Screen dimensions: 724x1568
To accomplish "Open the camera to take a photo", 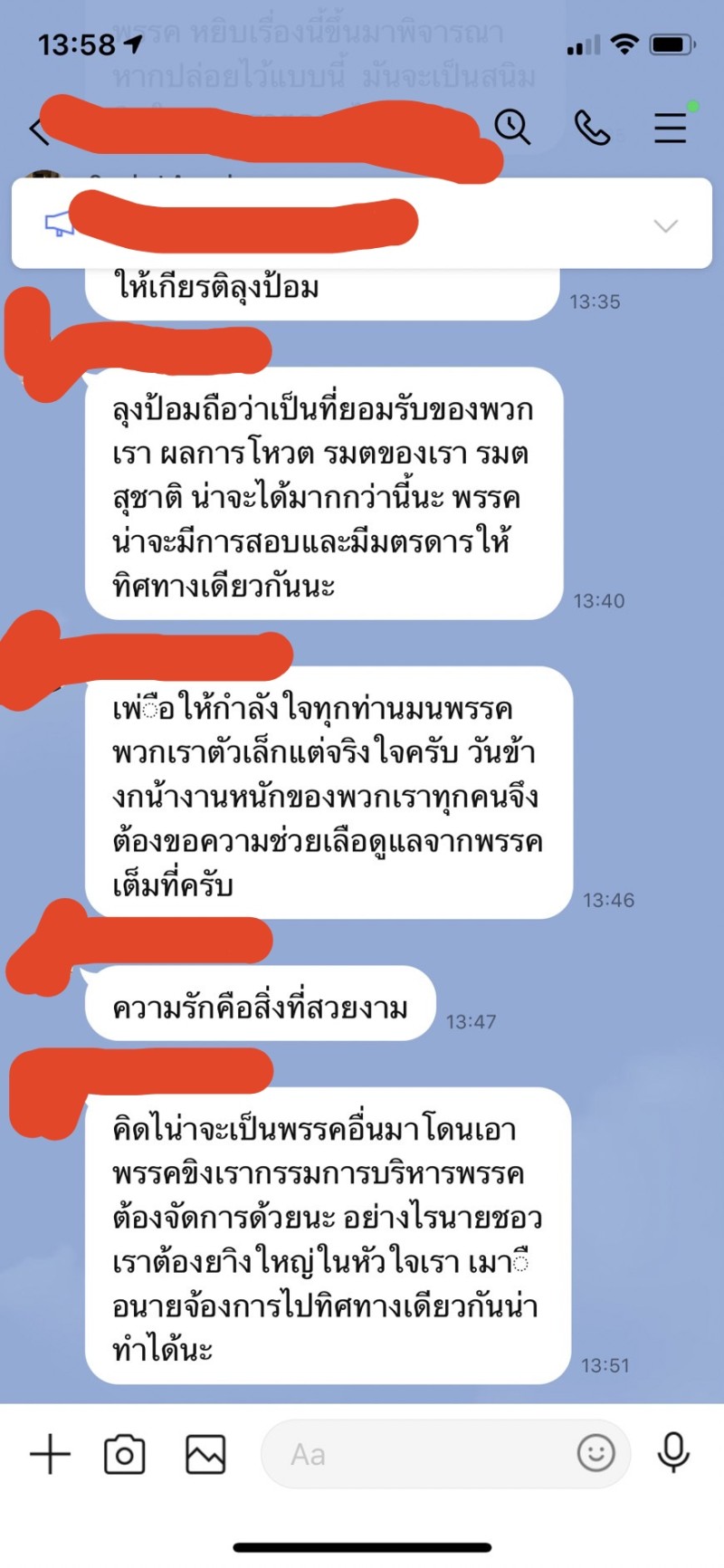I will (x=125, y=1455).
